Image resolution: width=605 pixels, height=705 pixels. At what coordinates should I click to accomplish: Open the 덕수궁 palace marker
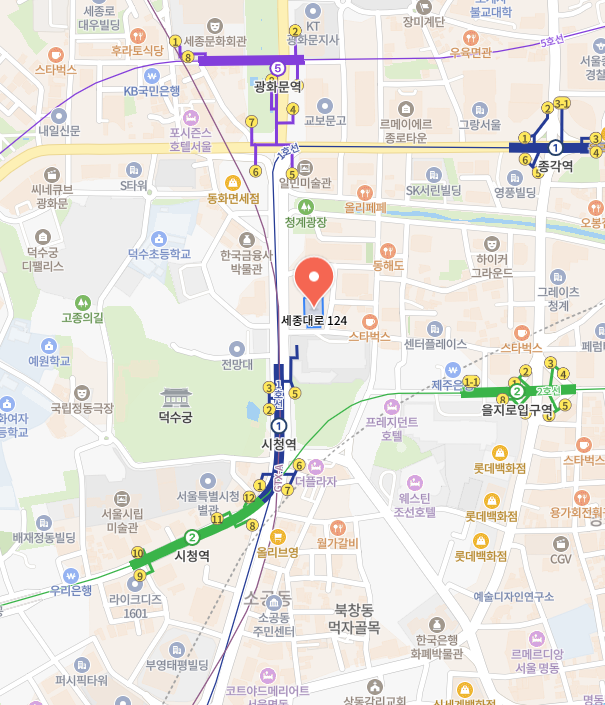point(175,396)
